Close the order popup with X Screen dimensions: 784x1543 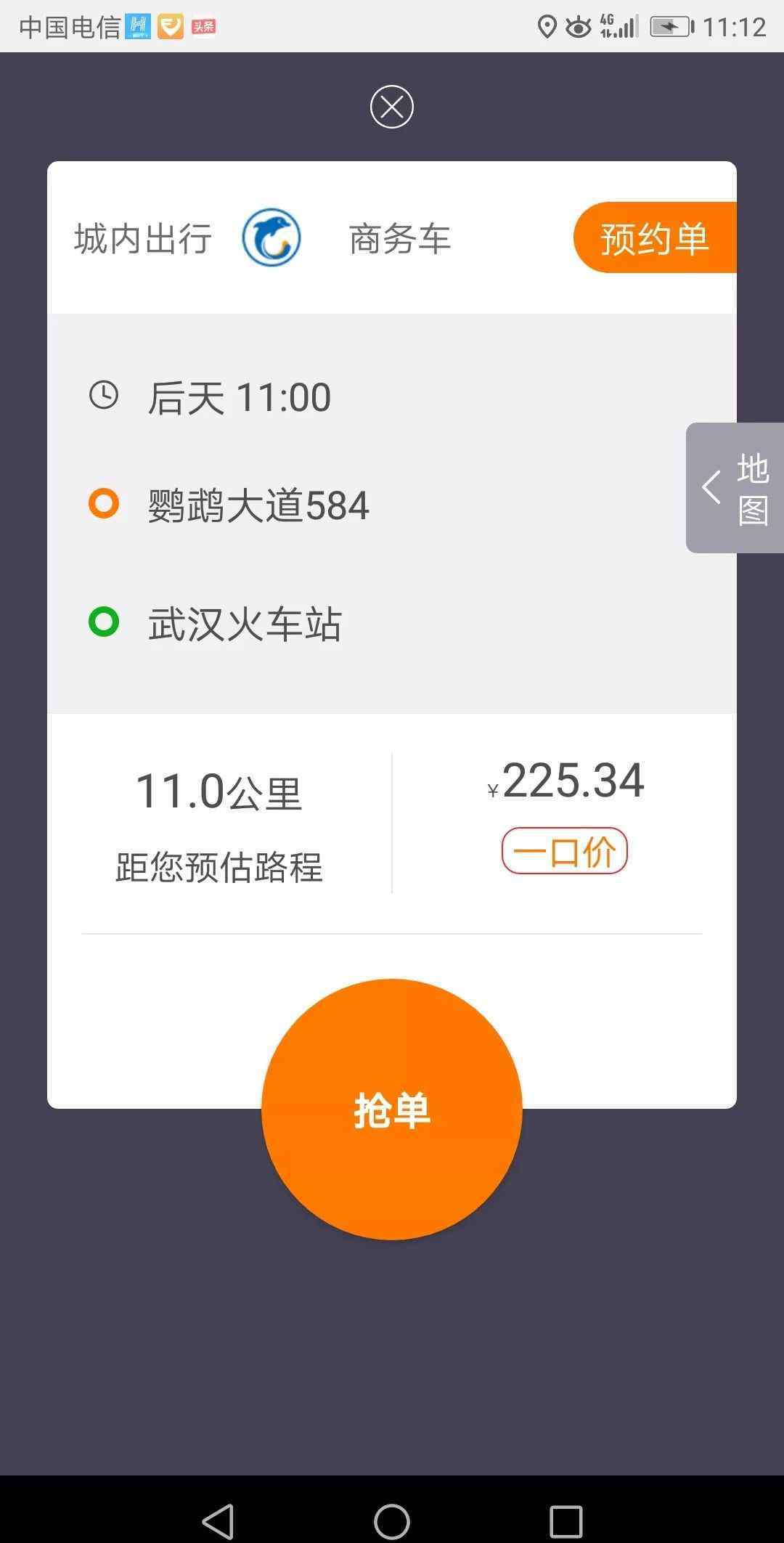click(392, 107)
